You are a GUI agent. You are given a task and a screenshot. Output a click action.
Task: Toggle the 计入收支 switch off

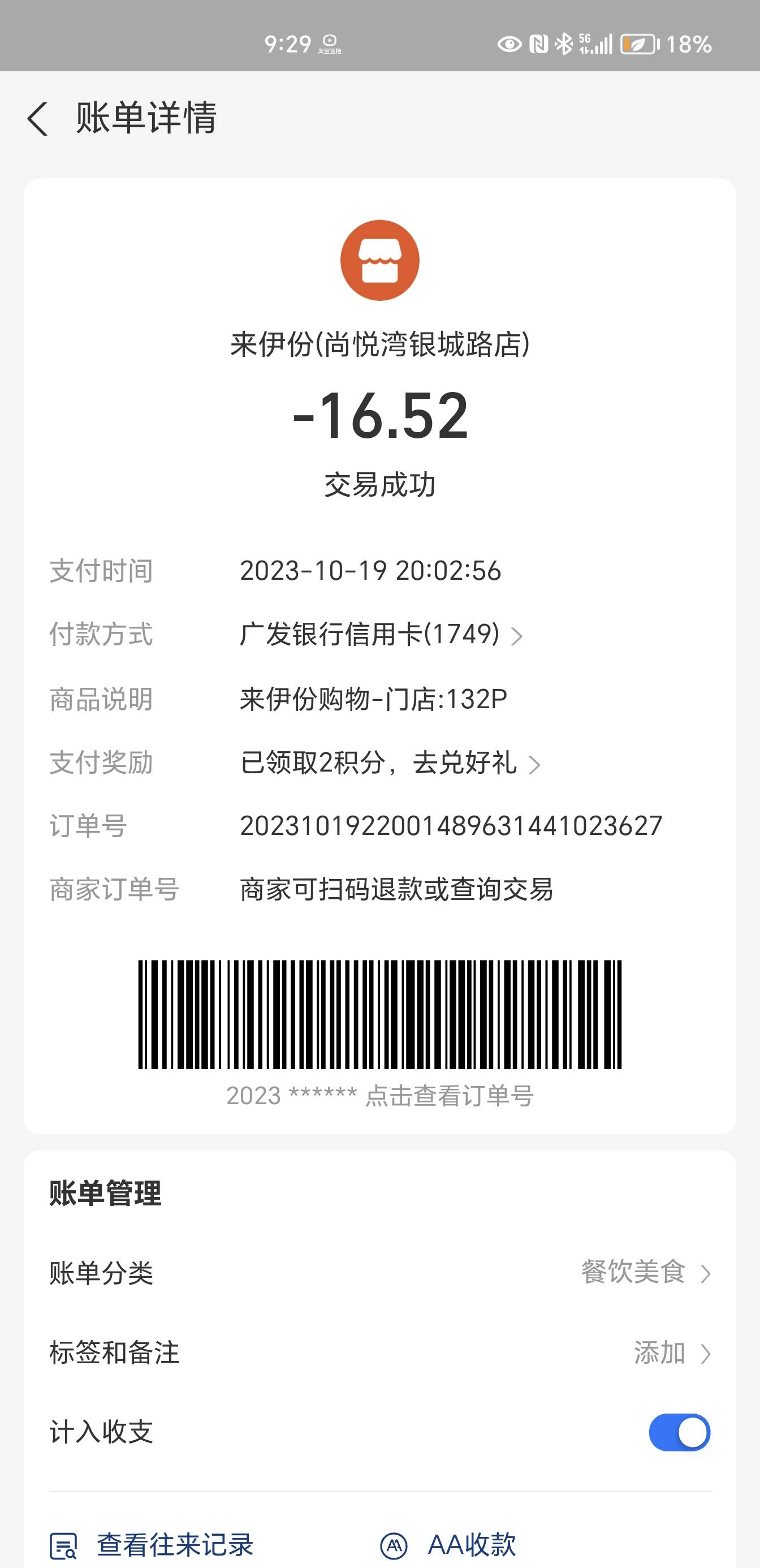(679, 1432)
